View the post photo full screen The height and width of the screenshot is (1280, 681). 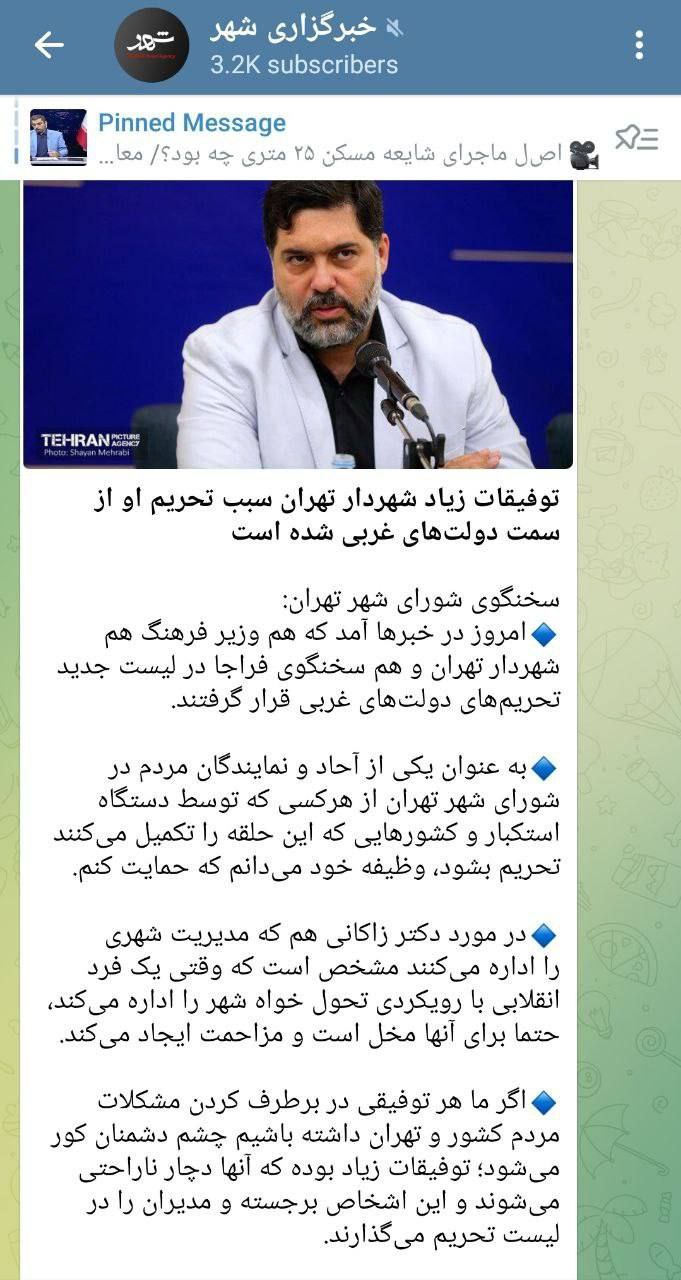tap(298, 324)
